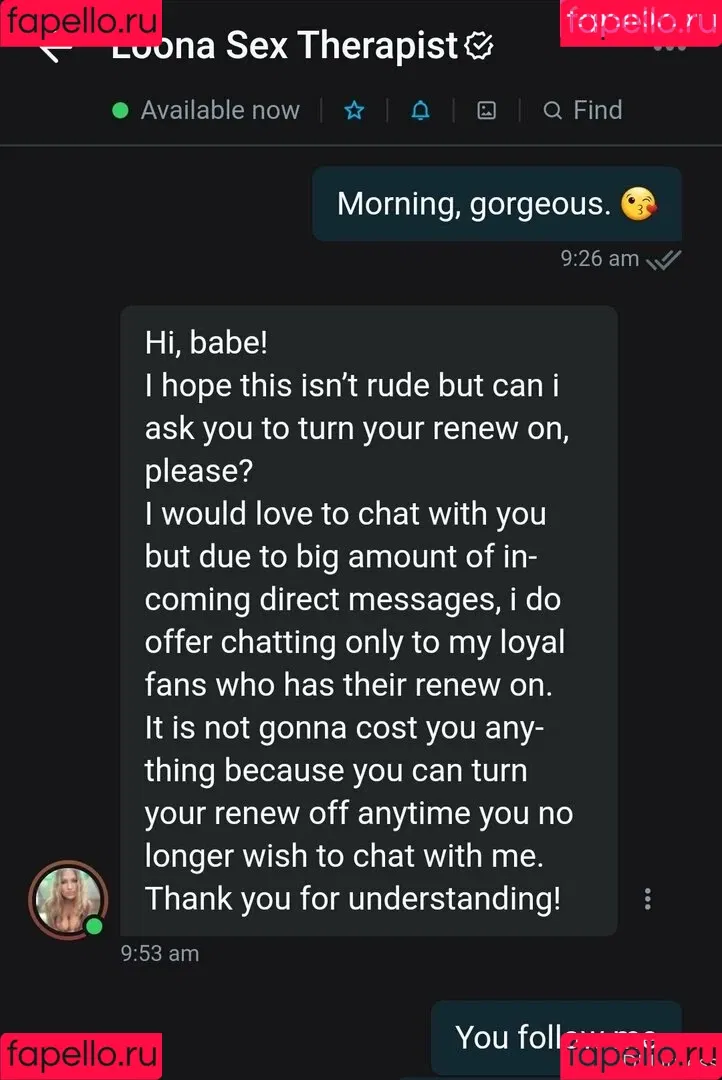722x1080 pixels.
Task: Tap Find to search the chat
Action: pyautogui.click(x=583, y=111)
